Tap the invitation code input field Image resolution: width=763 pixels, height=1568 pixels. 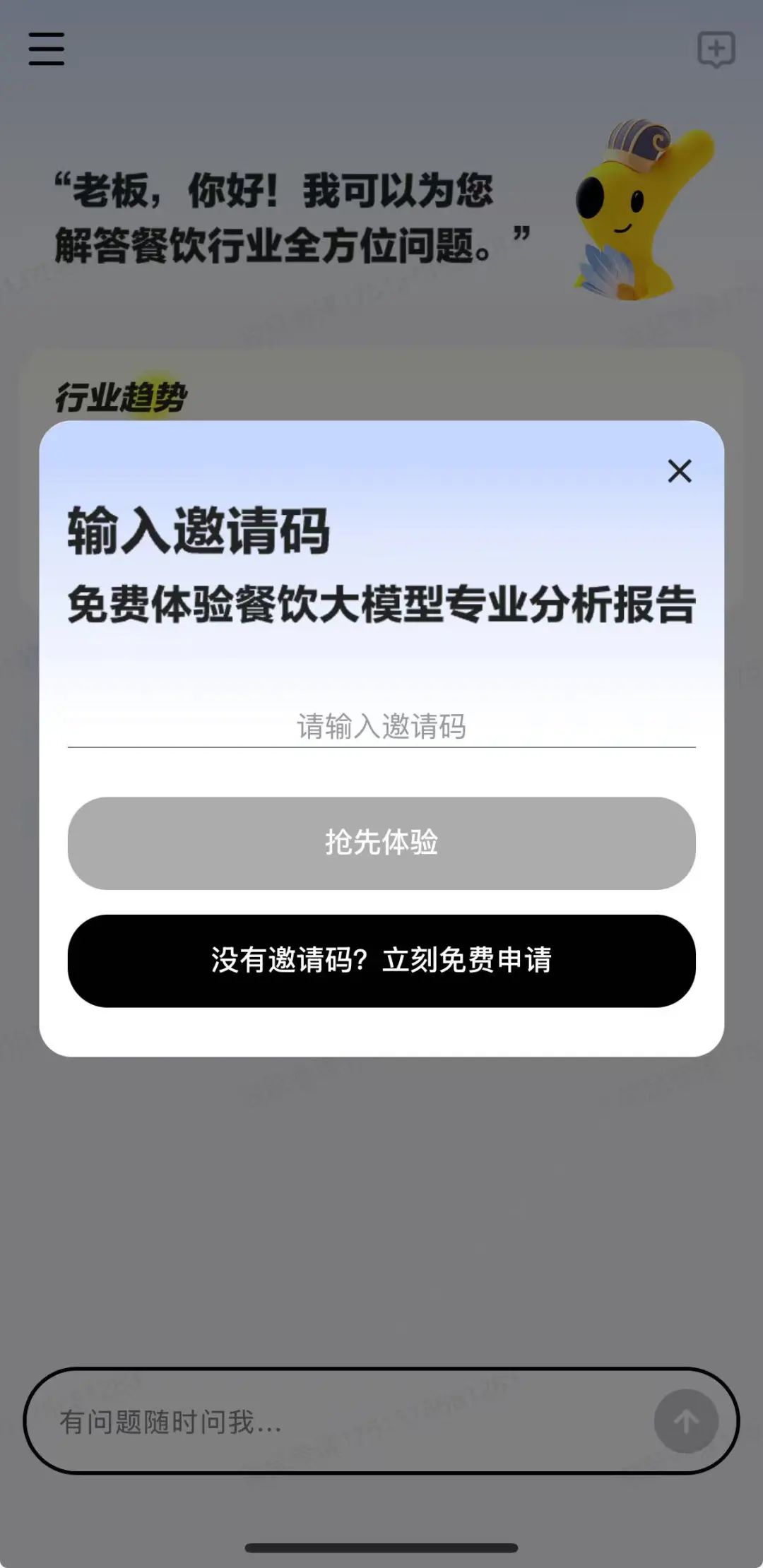coord(381,726)
